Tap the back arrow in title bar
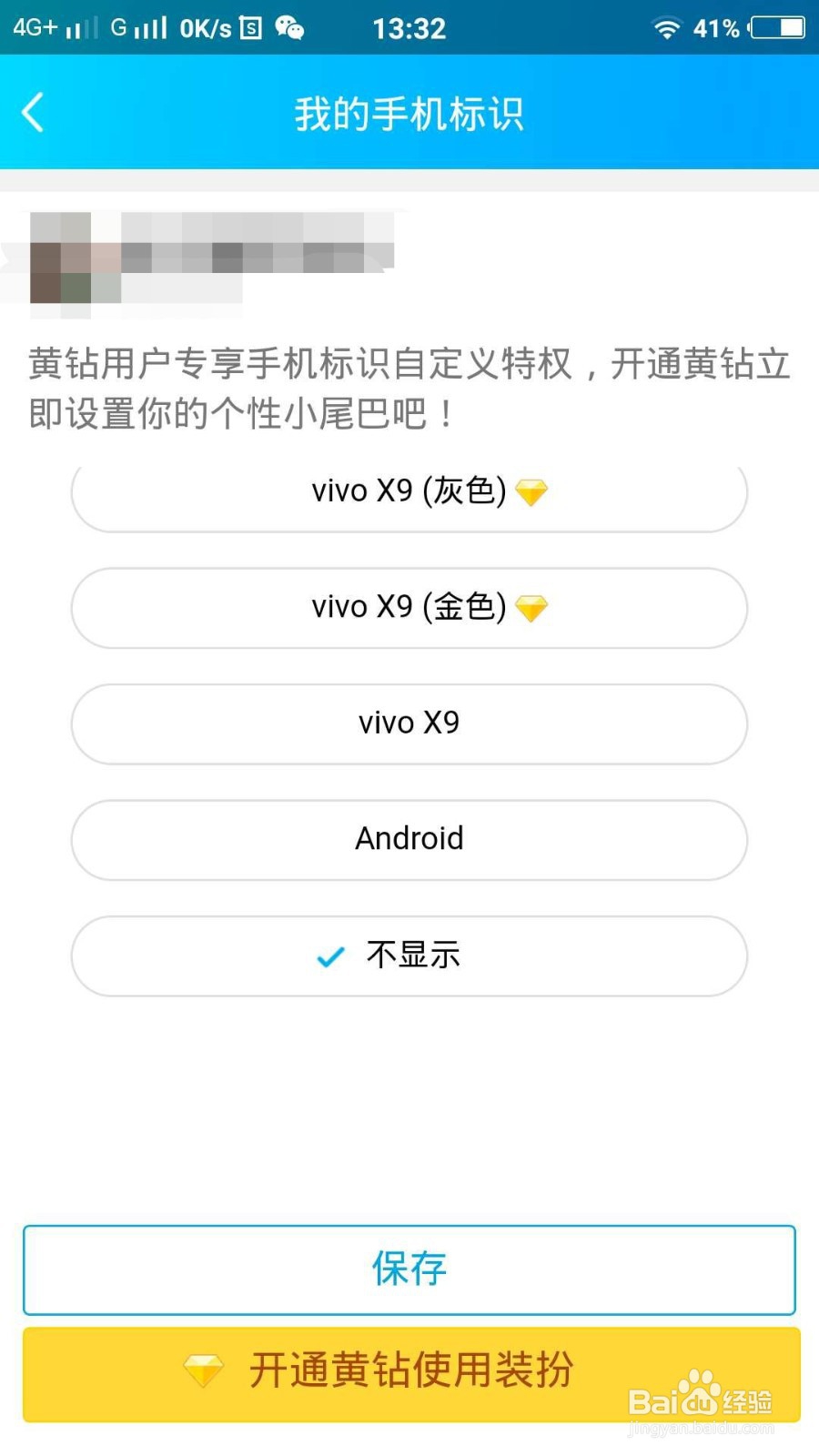 click(x=33, y=113)
